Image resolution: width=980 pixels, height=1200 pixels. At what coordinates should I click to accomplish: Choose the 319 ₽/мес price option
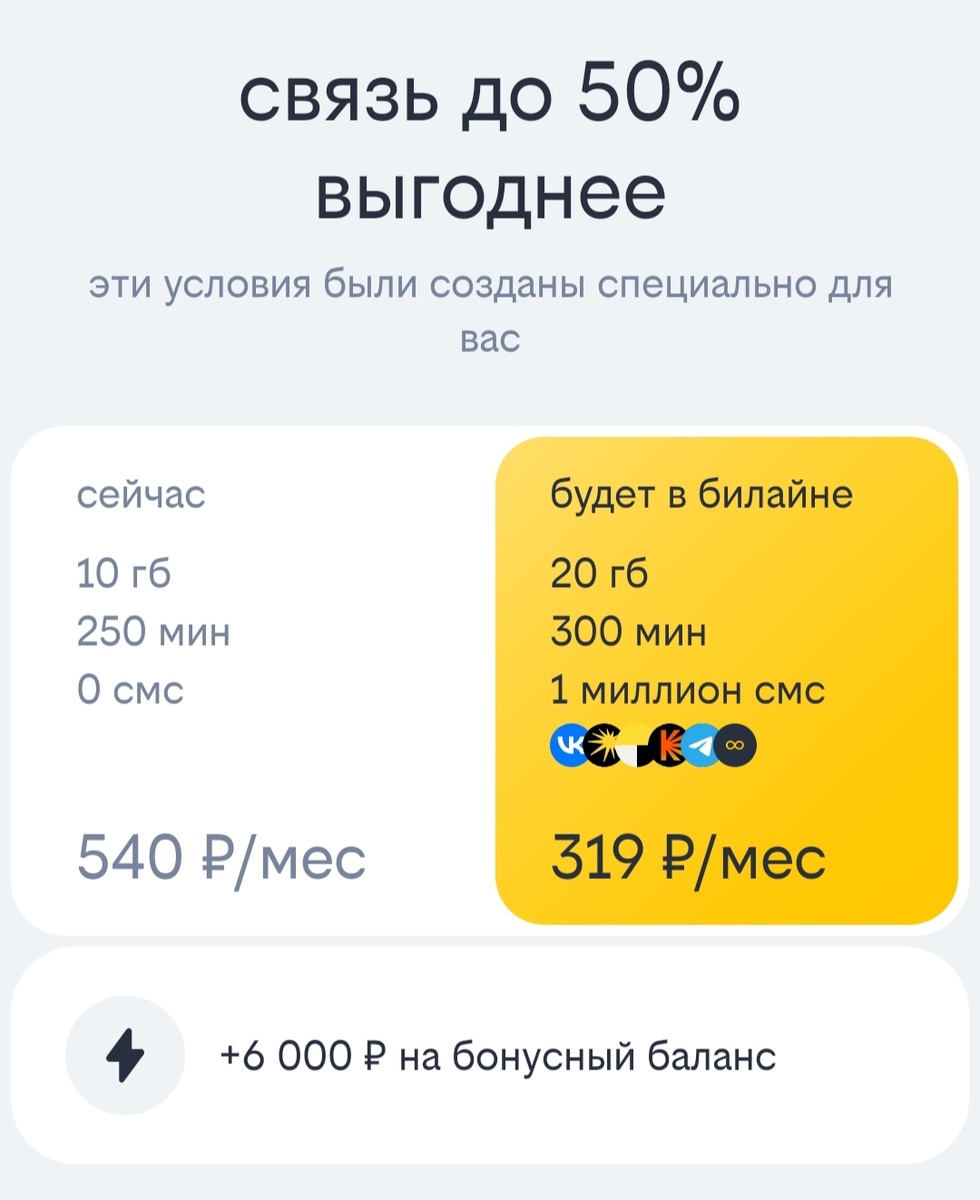[688, 855]
